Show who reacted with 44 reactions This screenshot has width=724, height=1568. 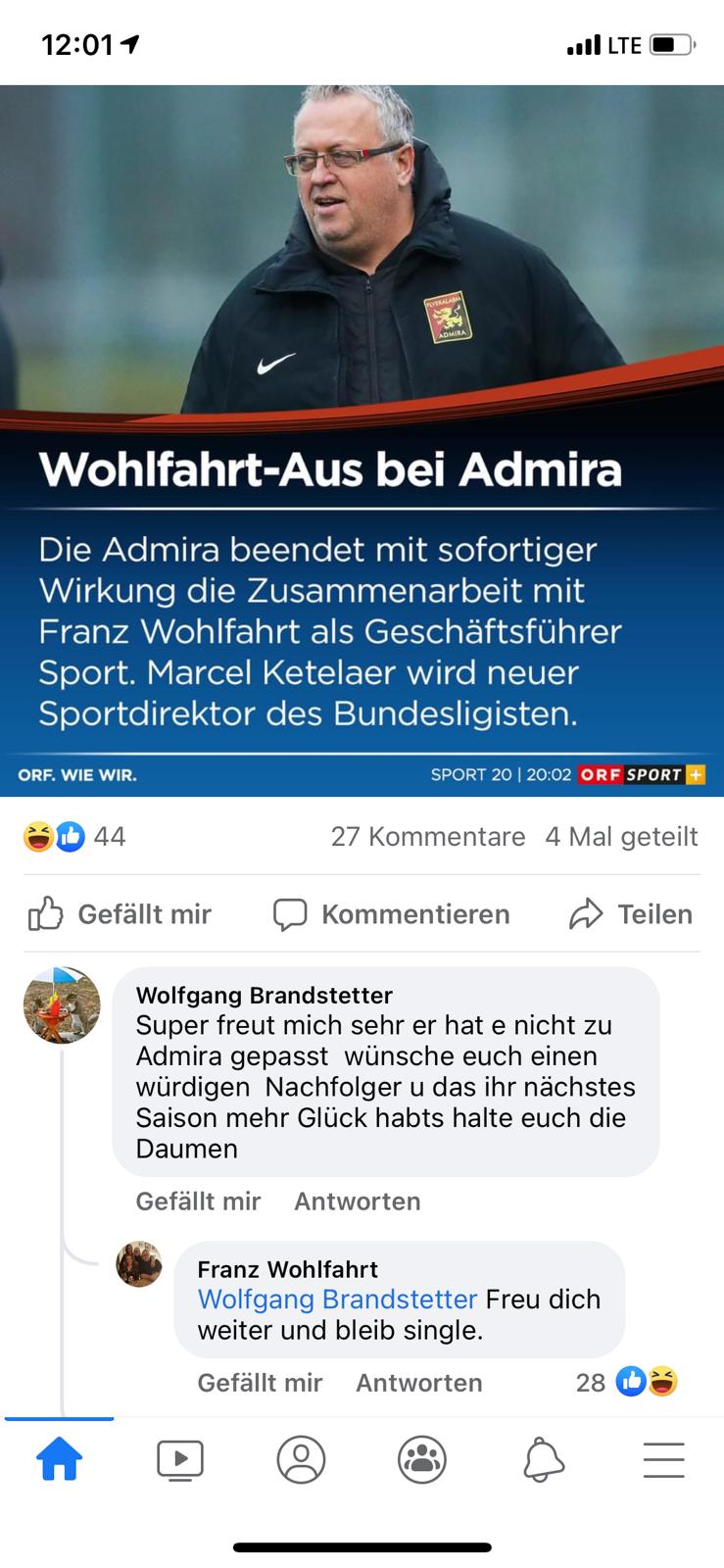(74, 836)
